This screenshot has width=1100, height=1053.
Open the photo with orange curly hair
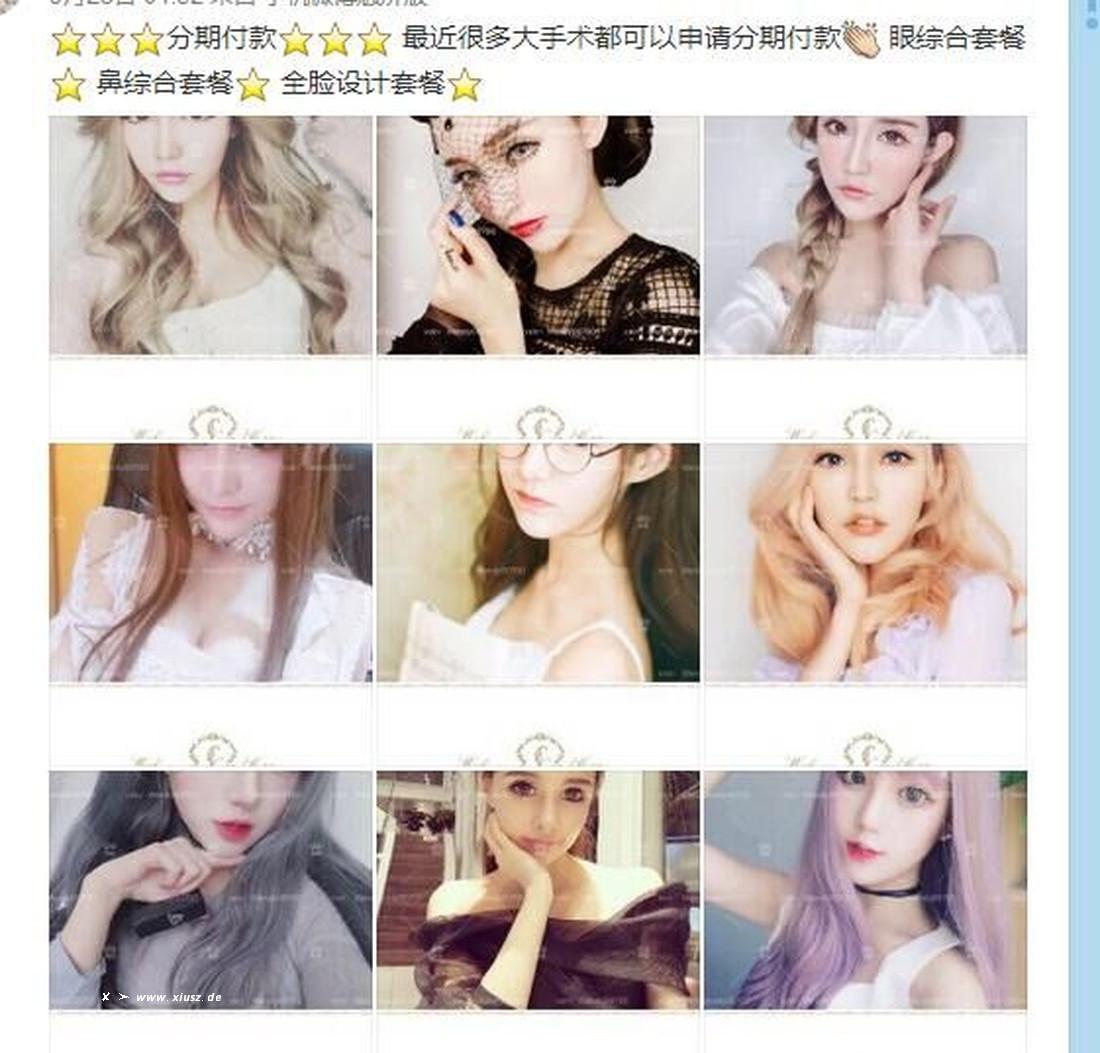865,562
